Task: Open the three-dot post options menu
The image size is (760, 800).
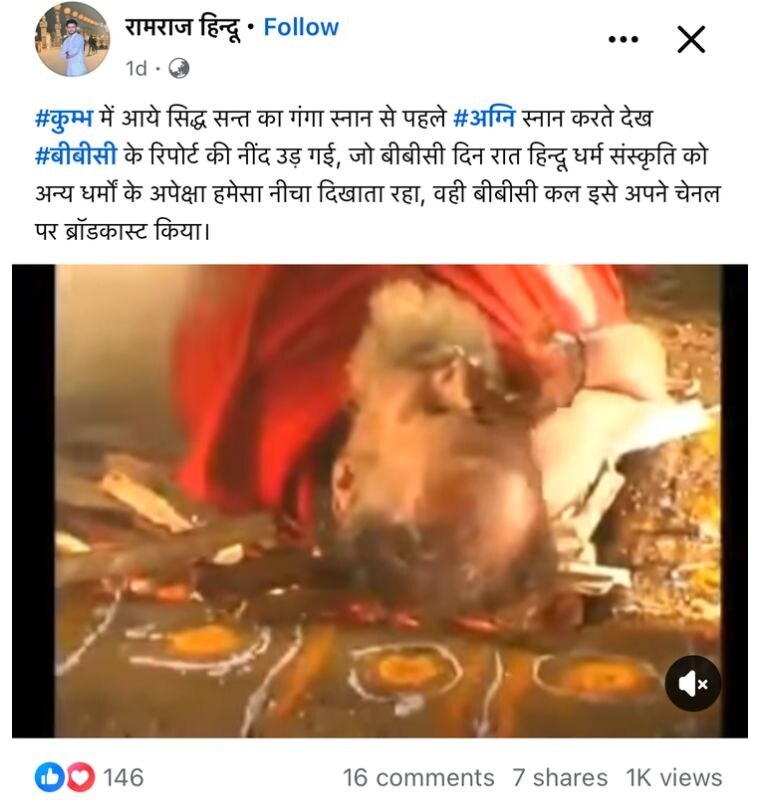Action: (623, 39)
